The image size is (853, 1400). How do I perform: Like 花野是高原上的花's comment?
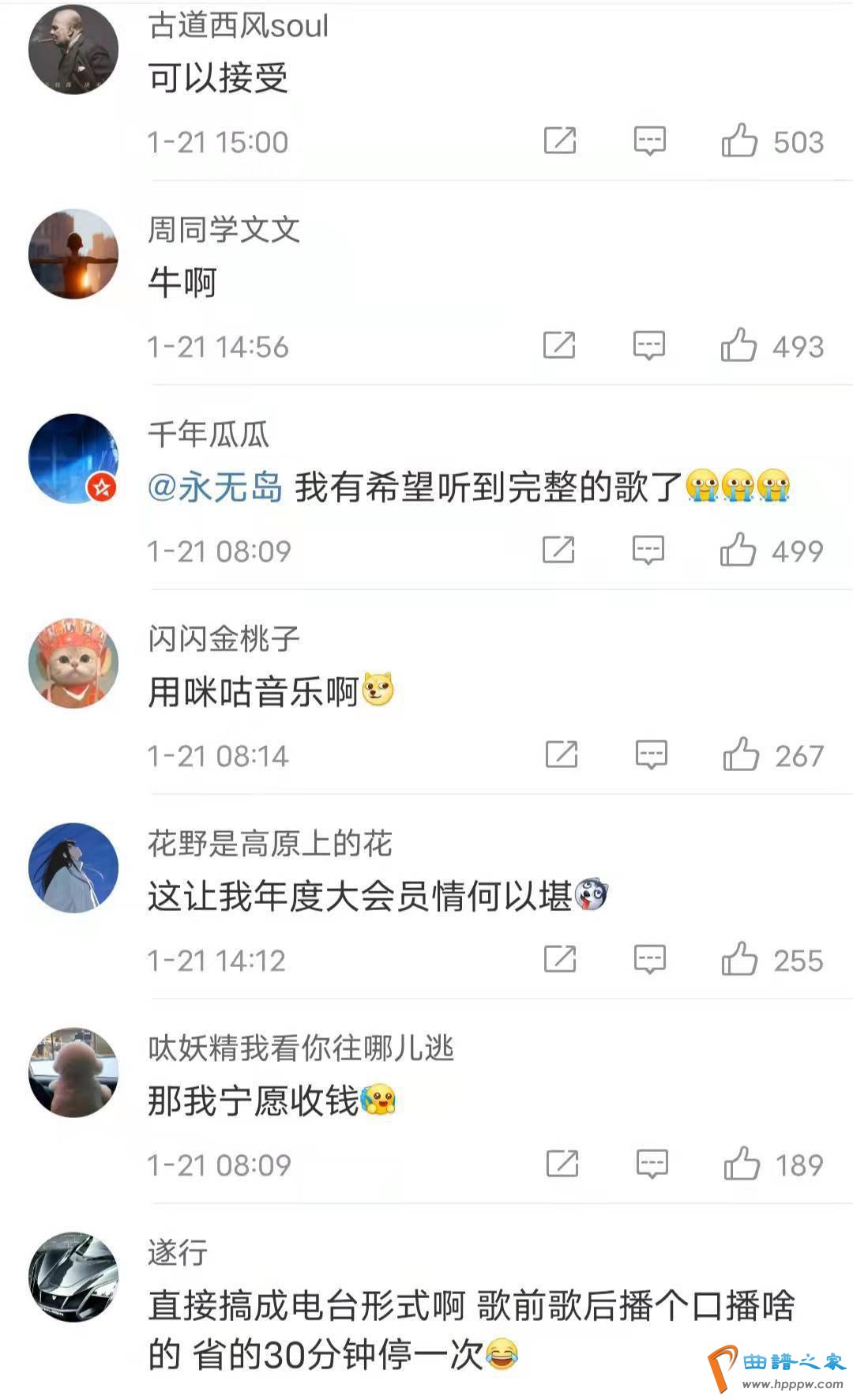coord(739,960)
